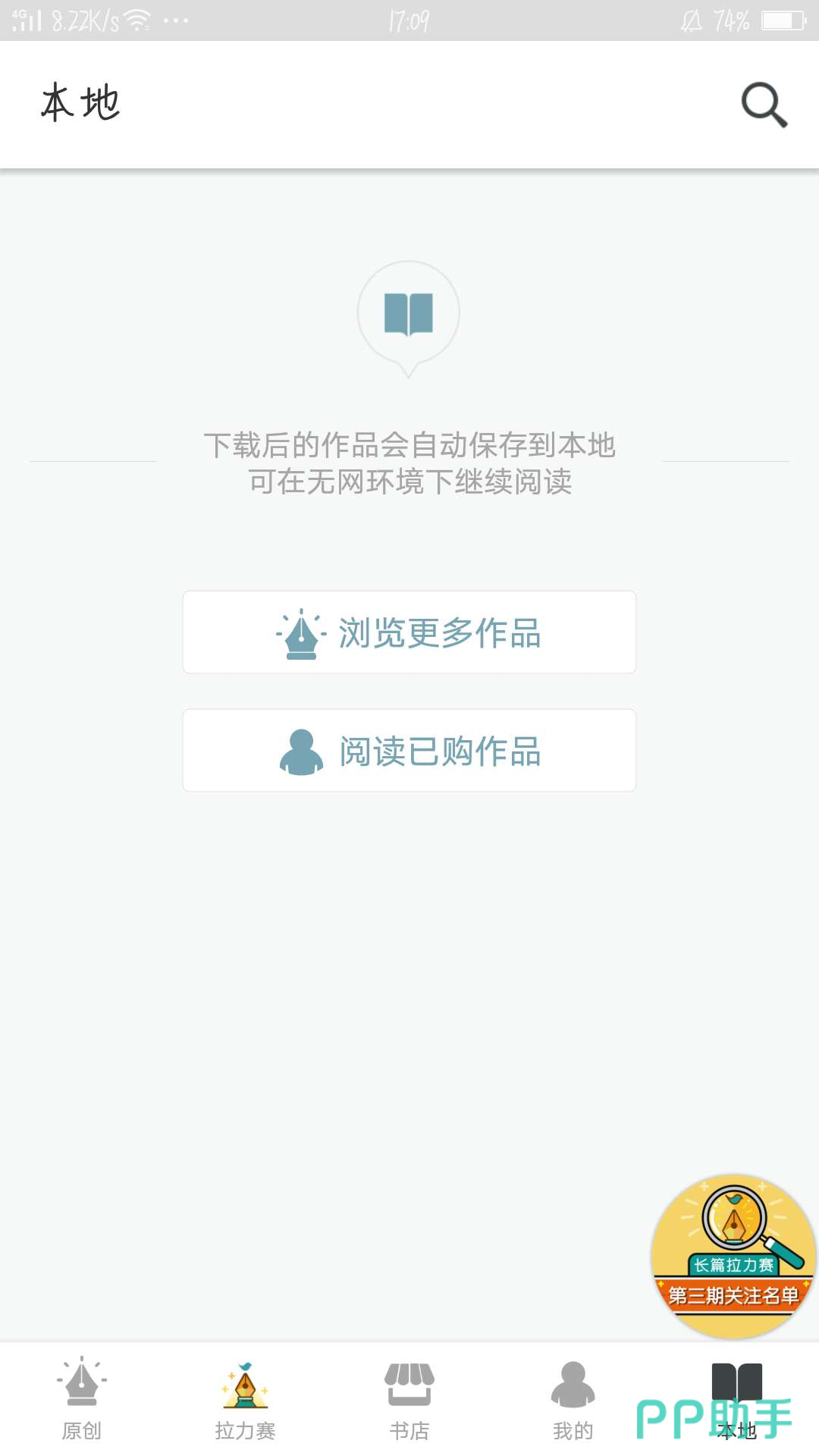The image size is (819, 1456).
Task: Open the search from the 本地 page
Action: tap(763, 104)
